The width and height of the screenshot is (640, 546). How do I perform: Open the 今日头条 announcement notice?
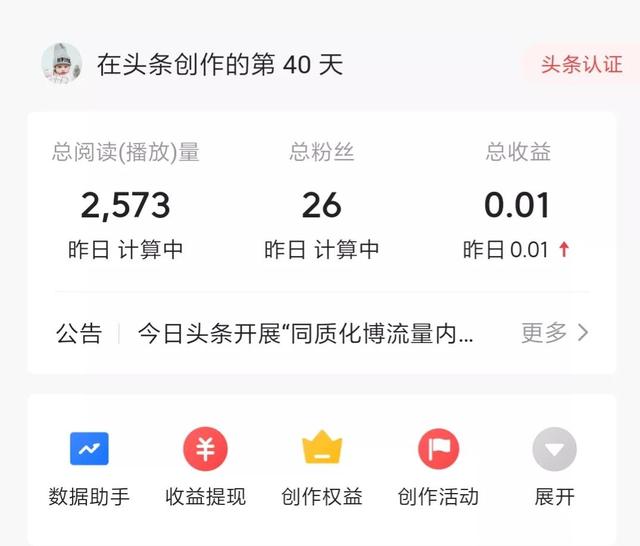pos(305,333)
